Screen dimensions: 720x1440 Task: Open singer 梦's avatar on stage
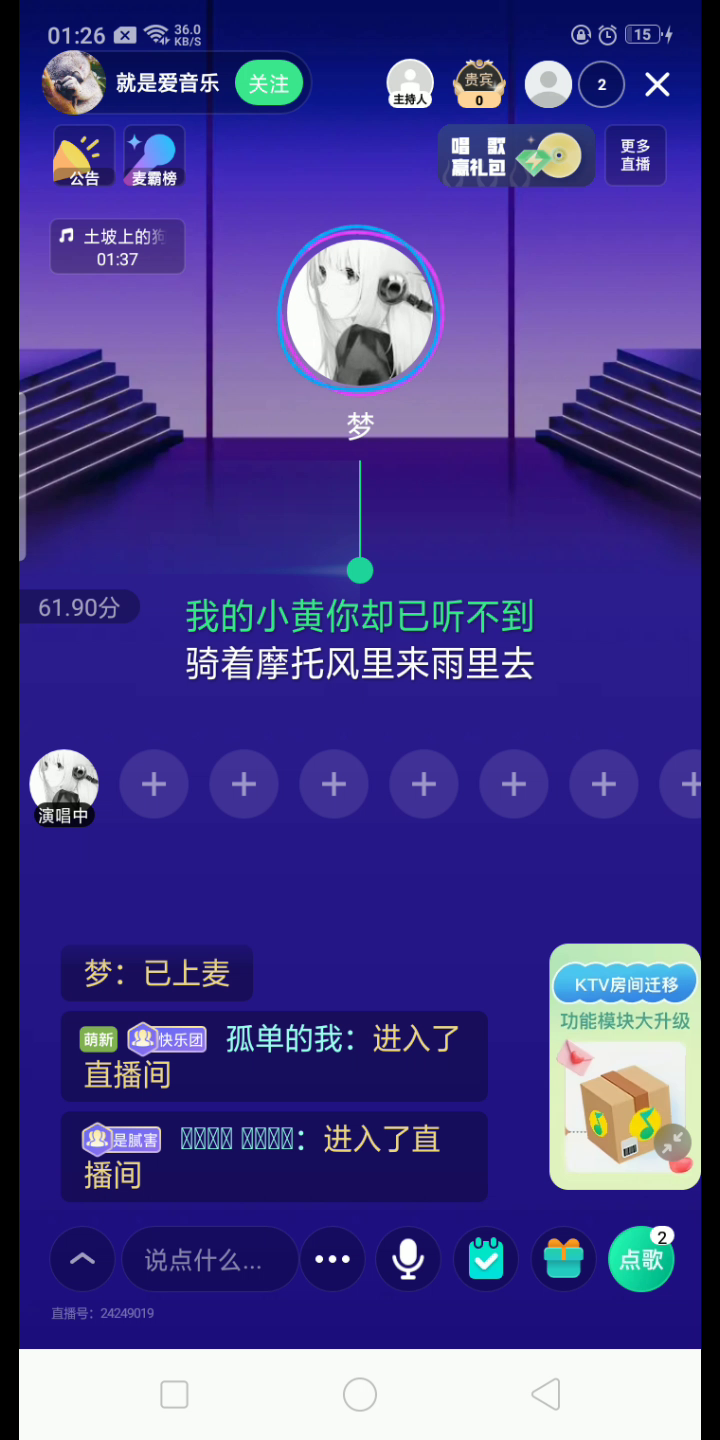coord(360,312)
